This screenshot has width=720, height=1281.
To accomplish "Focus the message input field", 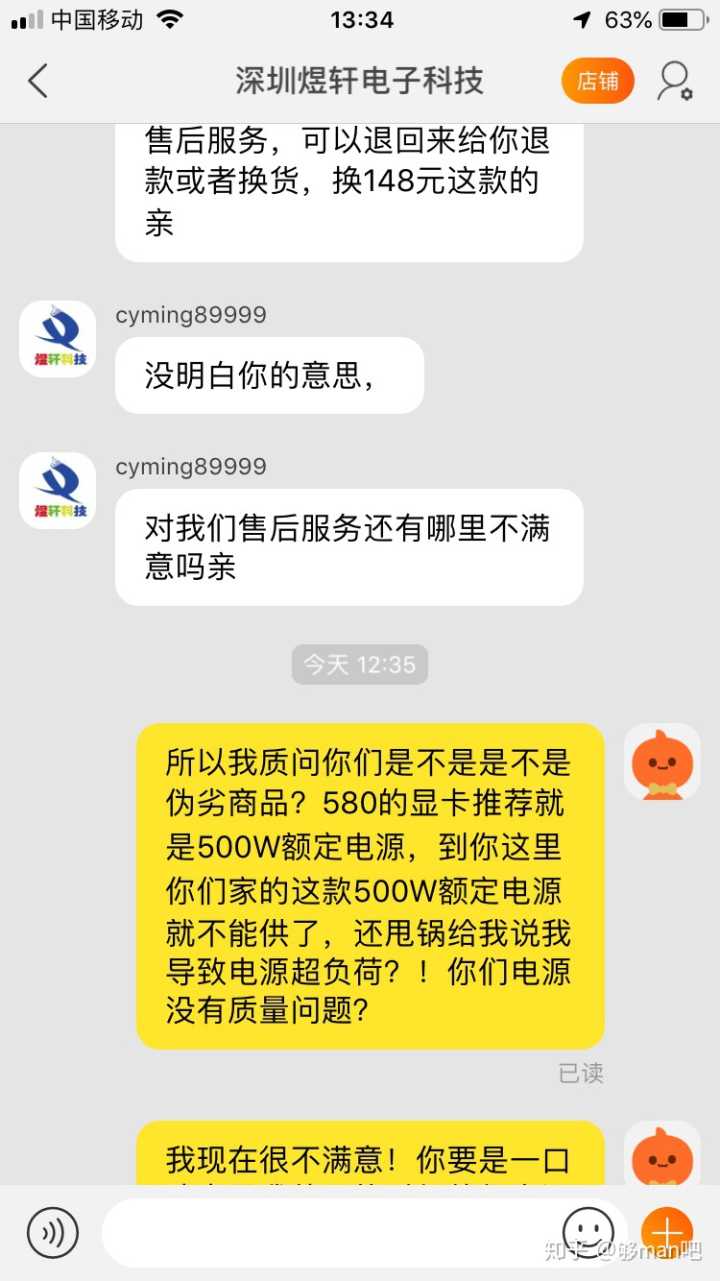I will [330, 1232].
